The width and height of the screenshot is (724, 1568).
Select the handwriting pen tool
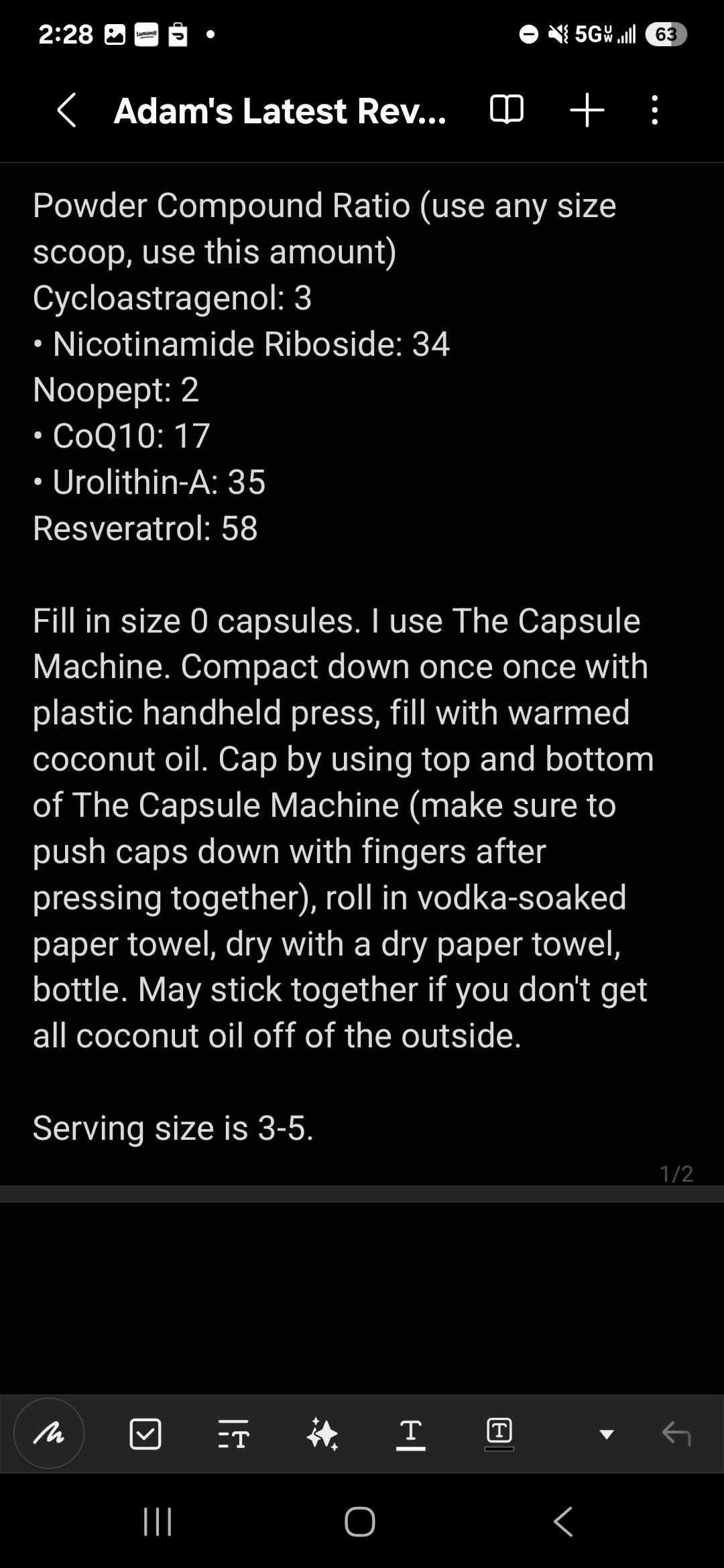49,1434
